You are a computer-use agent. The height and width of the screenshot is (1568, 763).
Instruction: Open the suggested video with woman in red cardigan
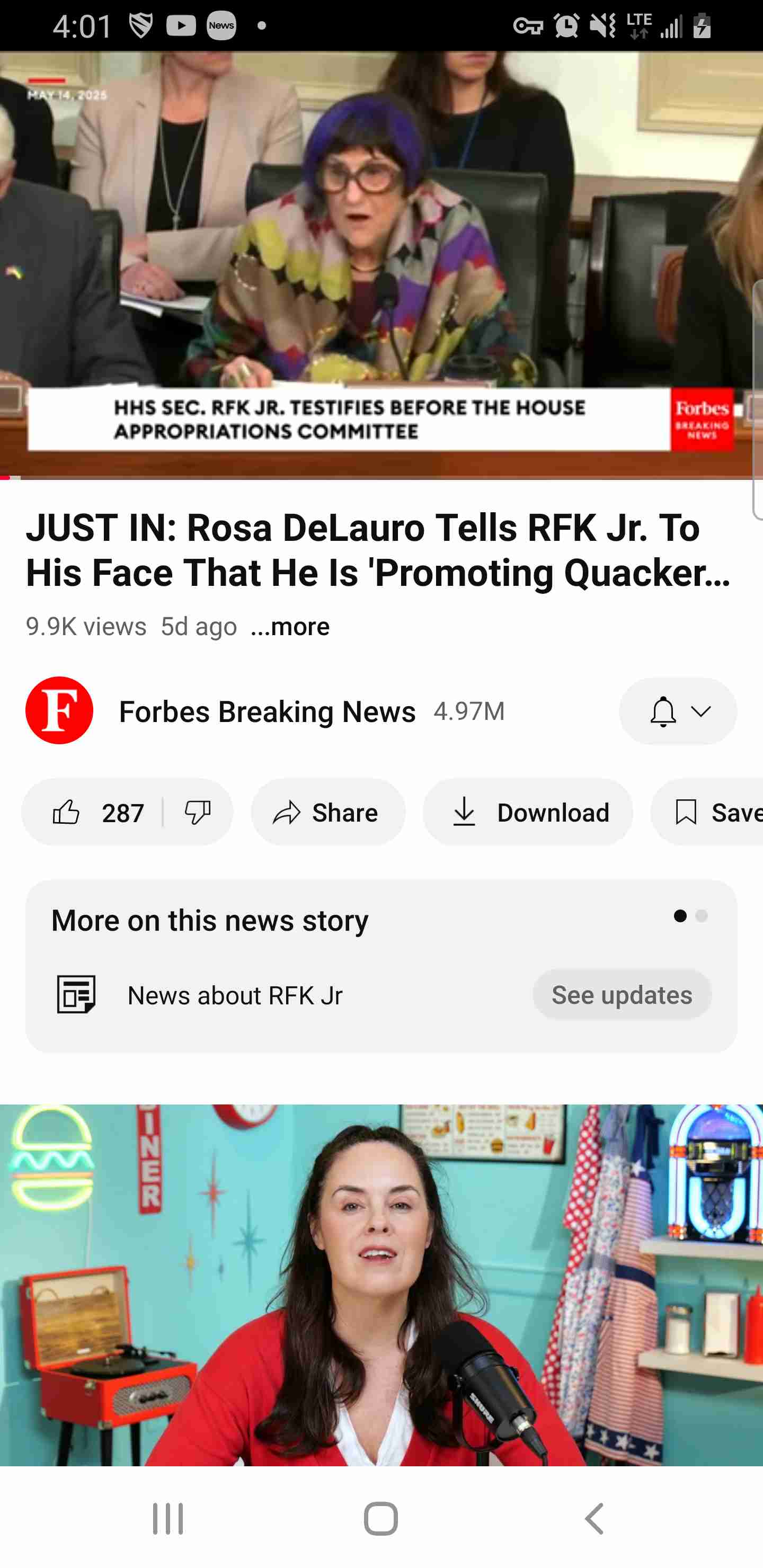coord(381,1285)
